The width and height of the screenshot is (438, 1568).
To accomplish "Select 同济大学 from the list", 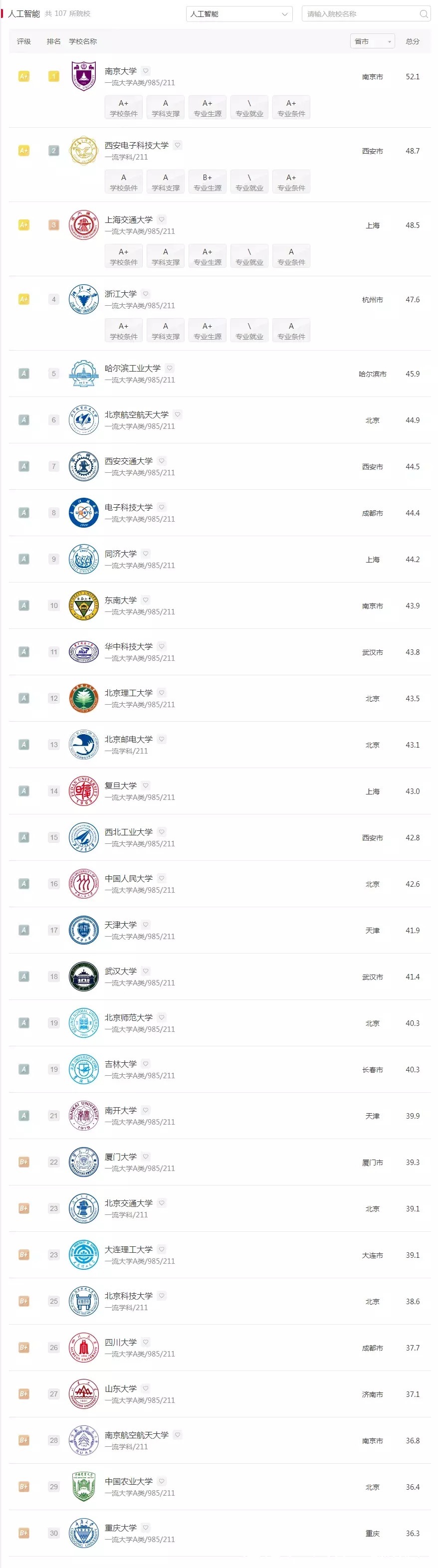I will coord(121,554).
